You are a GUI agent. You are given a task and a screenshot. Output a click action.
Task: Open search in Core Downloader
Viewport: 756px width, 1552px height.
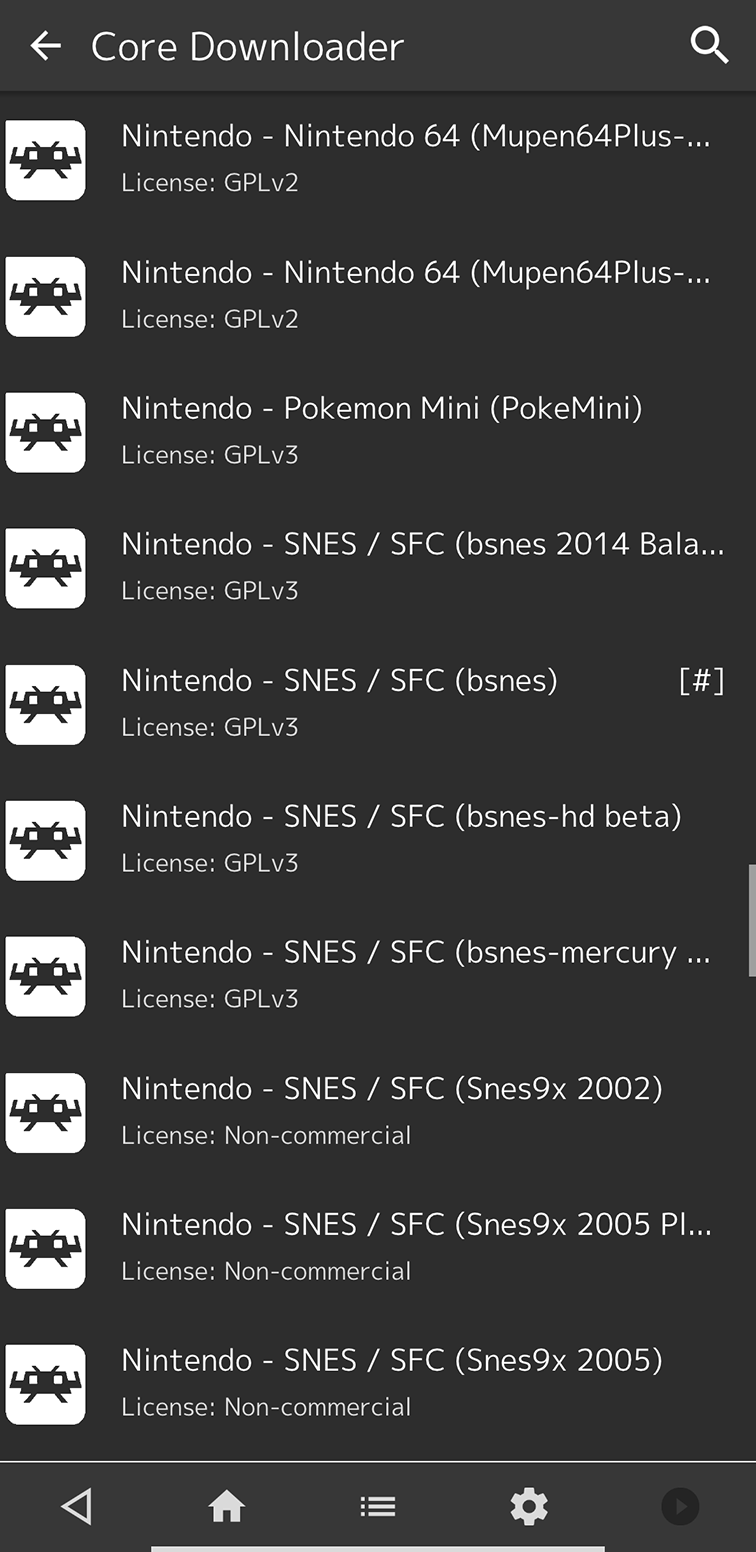click(x=709, y=45)
